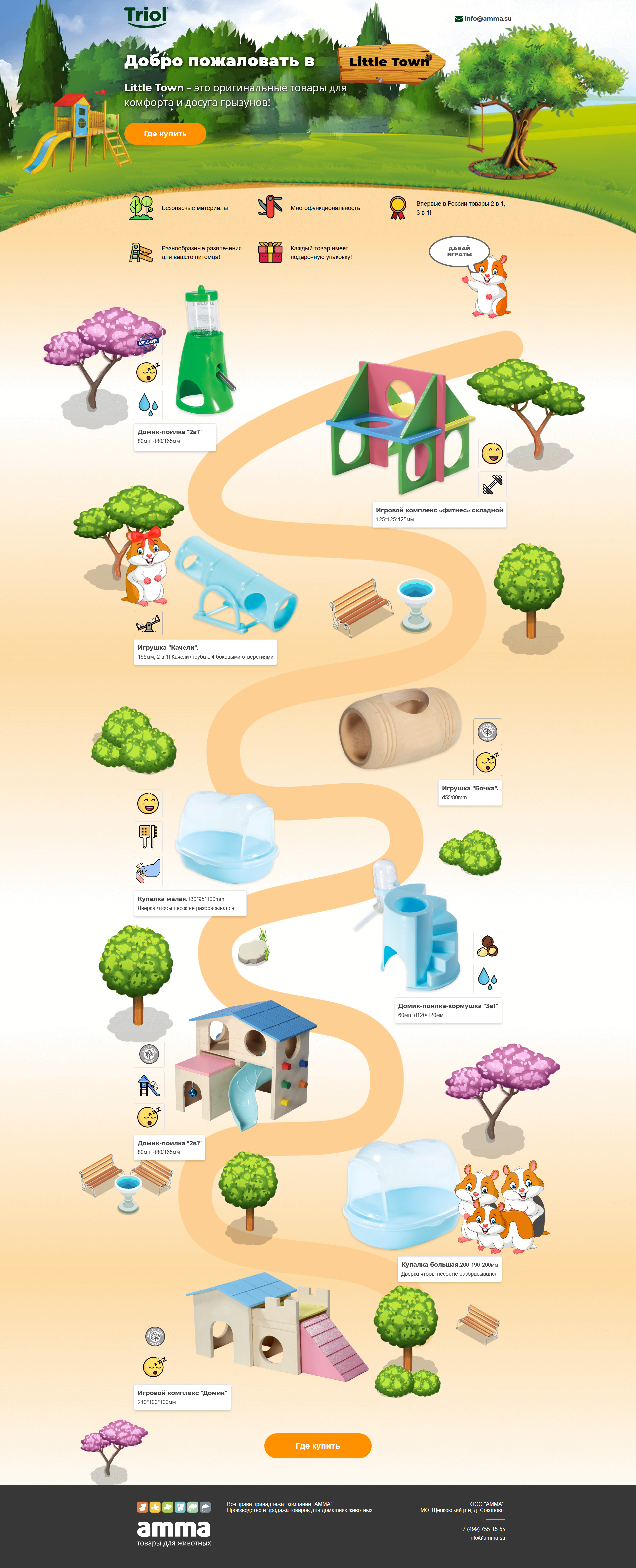Open the footer info@amma.su email link

(487, 1538)
